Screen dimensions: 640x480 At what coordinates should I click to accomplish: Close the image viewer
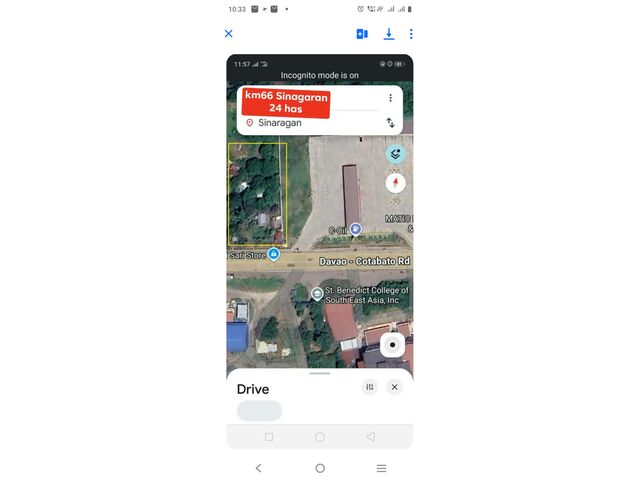pyautogui.click(x=229, y=34)
